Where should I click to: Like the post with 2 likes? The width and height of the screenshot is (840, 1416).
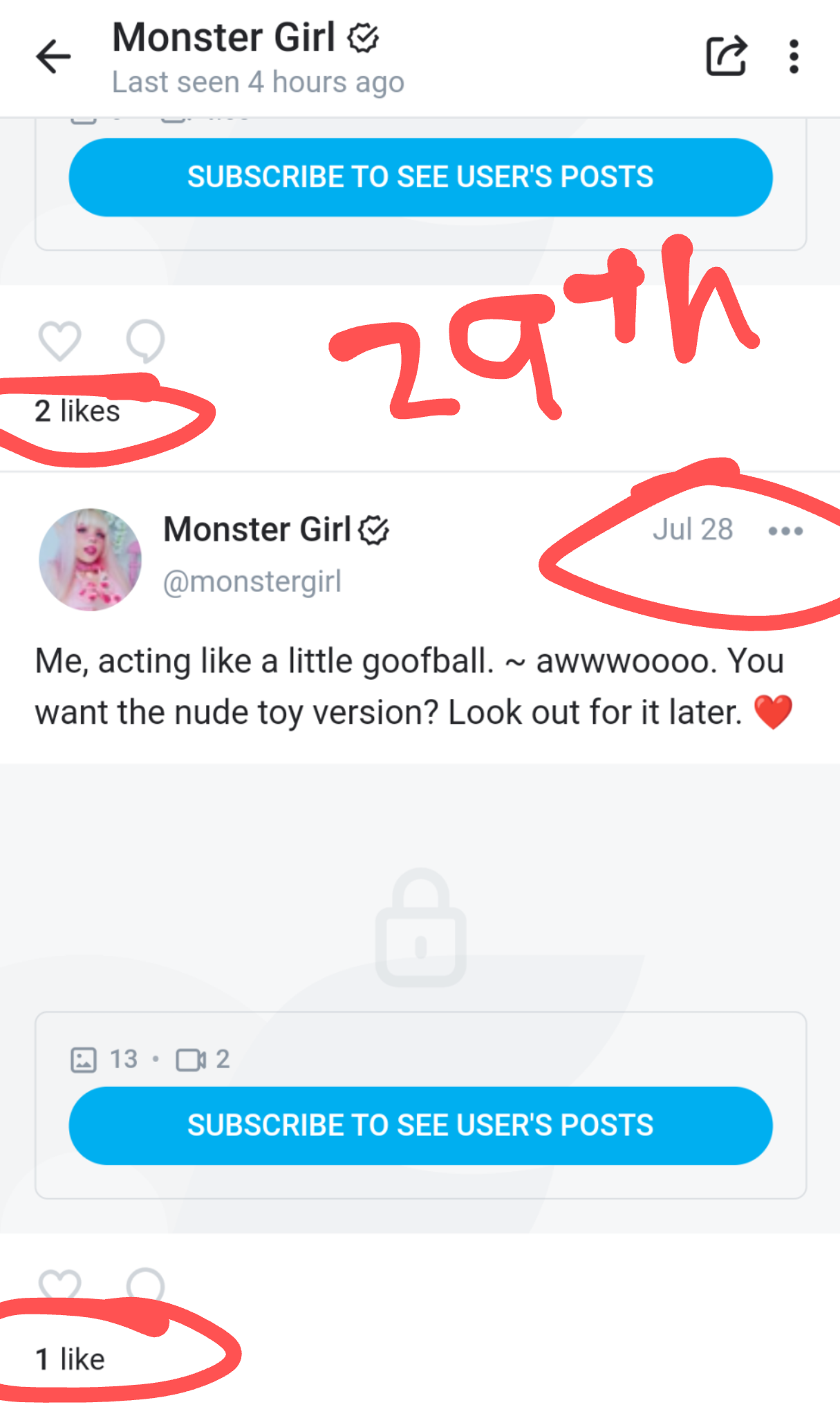59,341
